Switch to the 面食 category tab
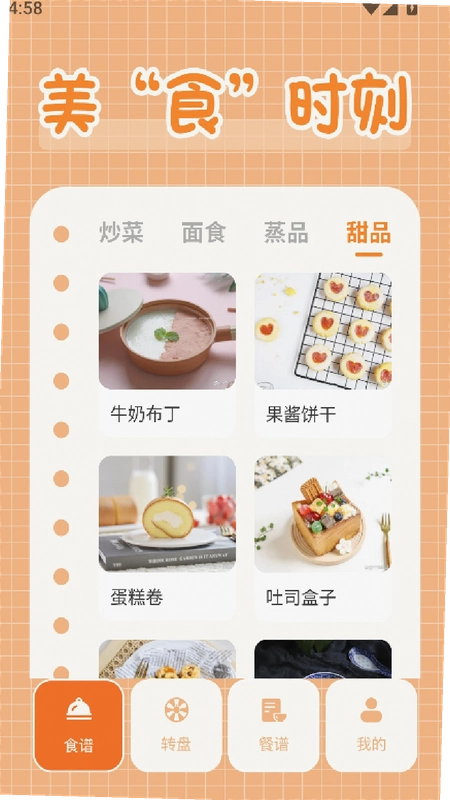450x800 pixels. pyautogui.click(x=204, y=232)
